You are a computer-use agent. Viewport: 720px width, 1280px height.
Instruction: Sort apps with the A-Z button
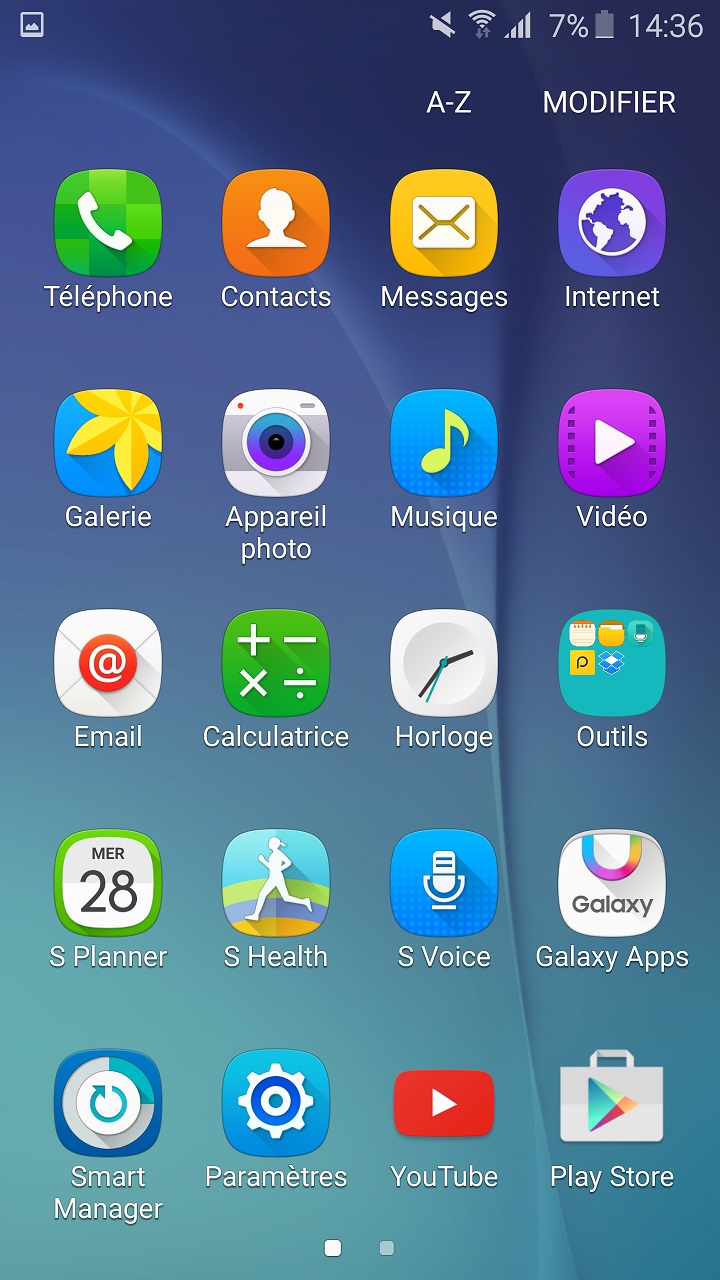449,102
